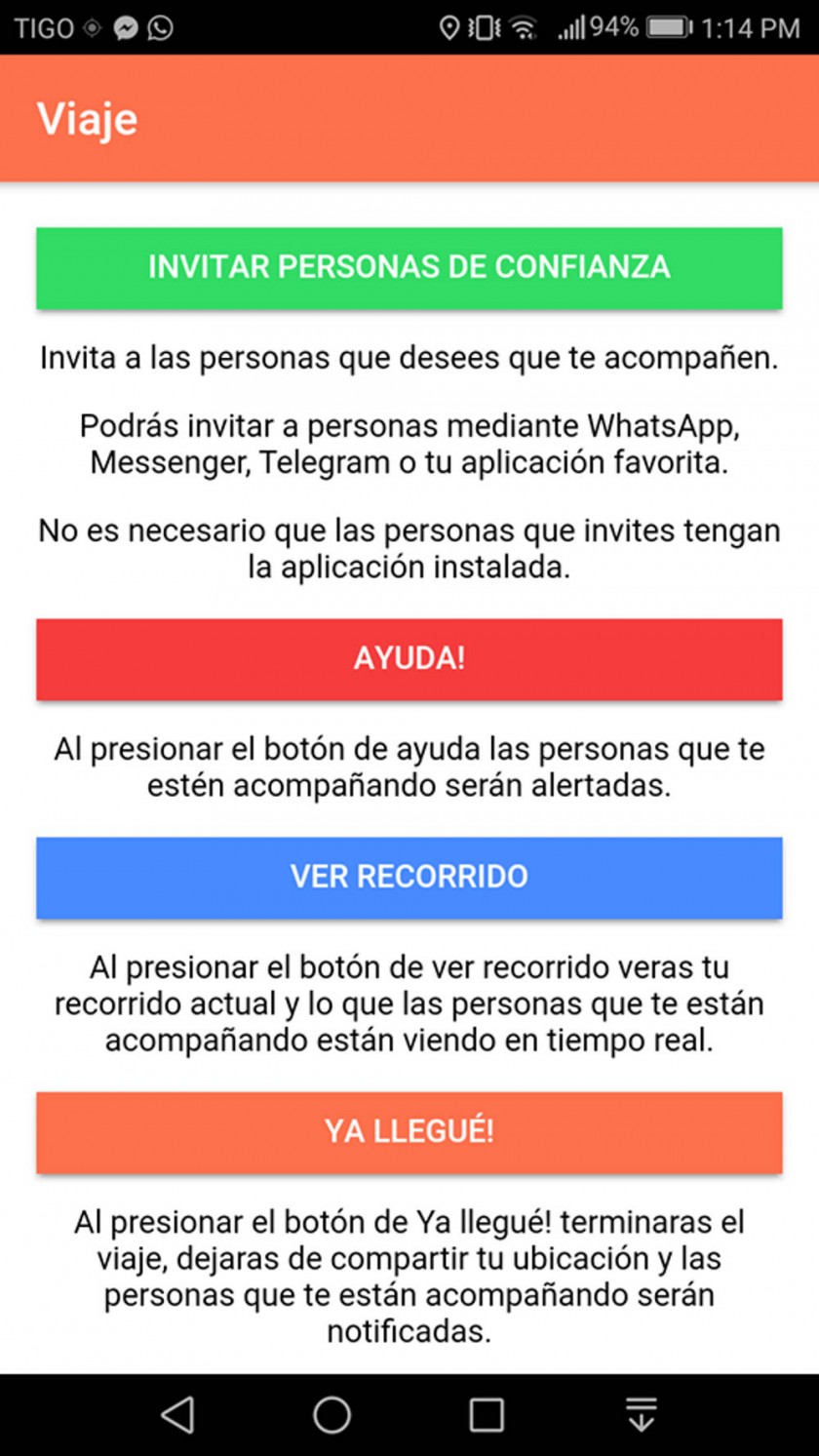Hit the red AYUDA! button
The width and height of the screenshot is (819, 1456).
tap(409, 658)
